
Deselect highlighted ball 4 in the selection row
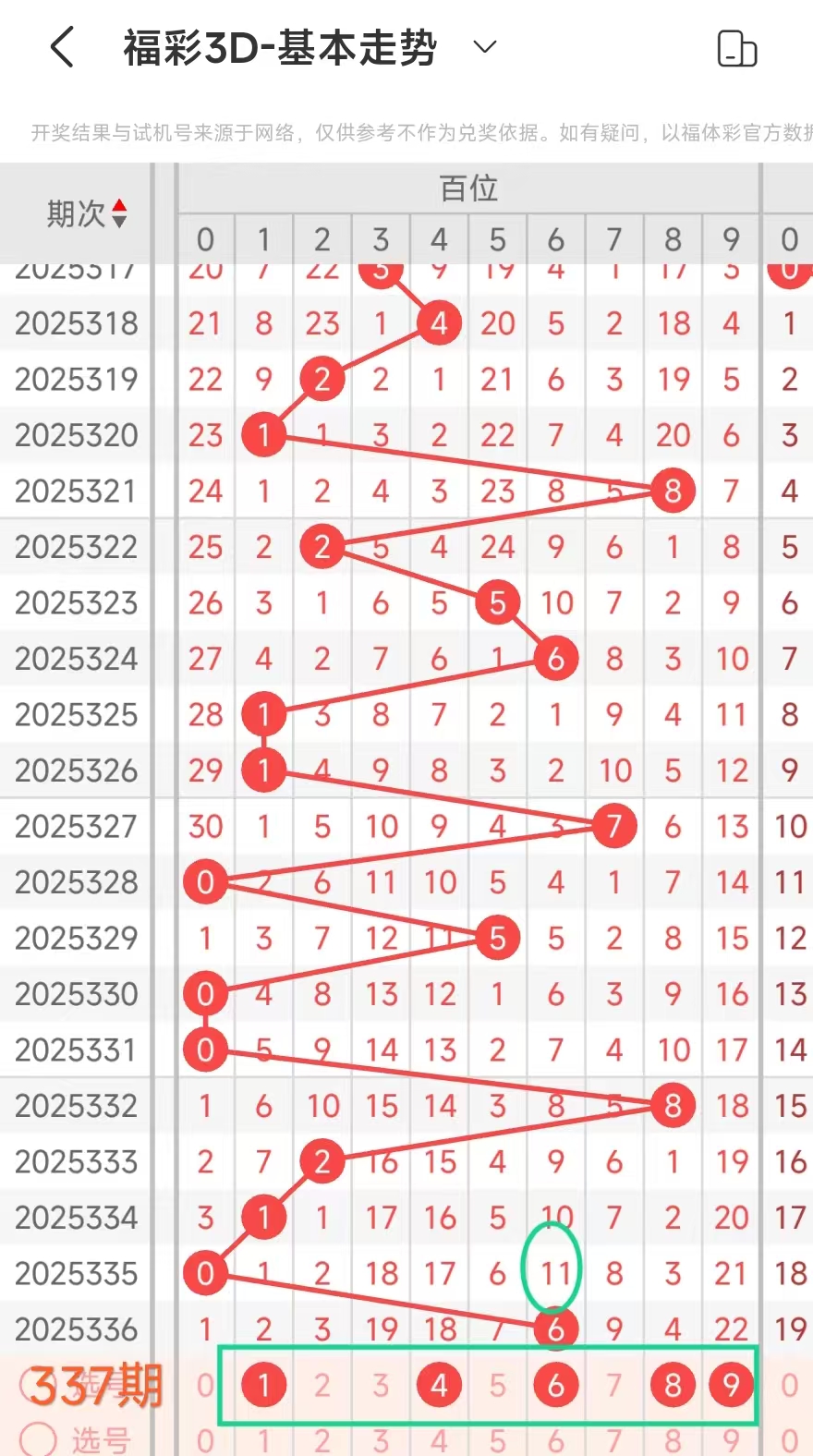pos(439,1384)
